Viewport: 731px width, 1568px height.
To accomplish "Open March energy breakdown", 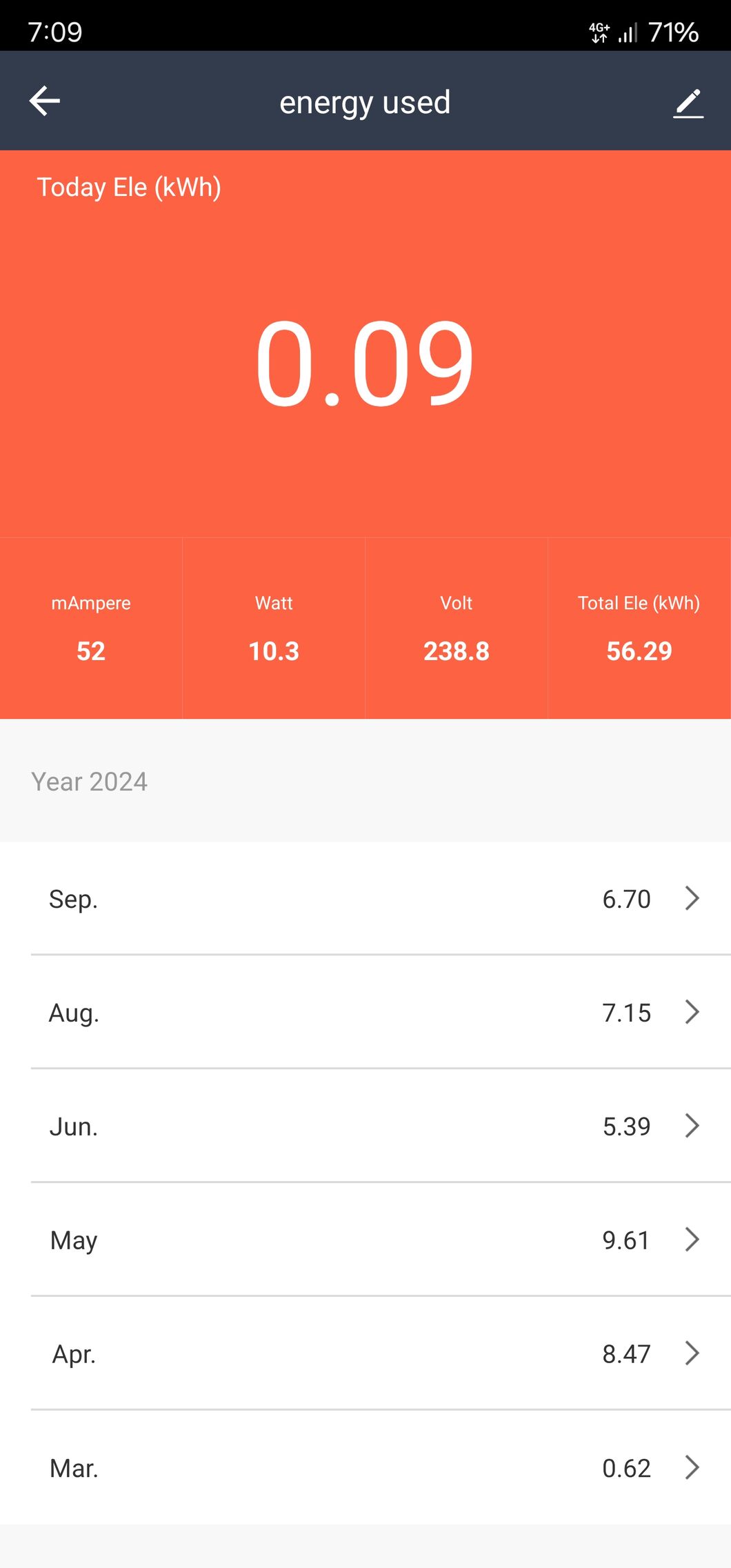I will 365,1467.
